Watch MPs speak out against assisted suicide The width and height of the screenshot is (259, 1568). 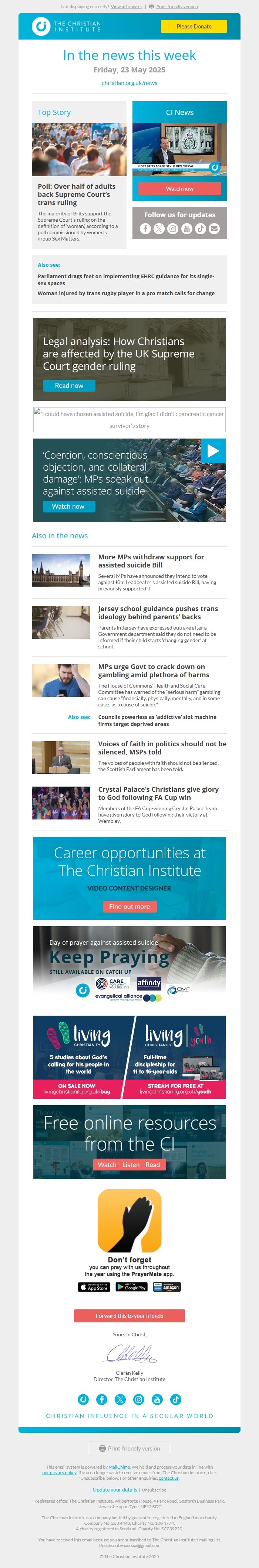tap(68, 506)
